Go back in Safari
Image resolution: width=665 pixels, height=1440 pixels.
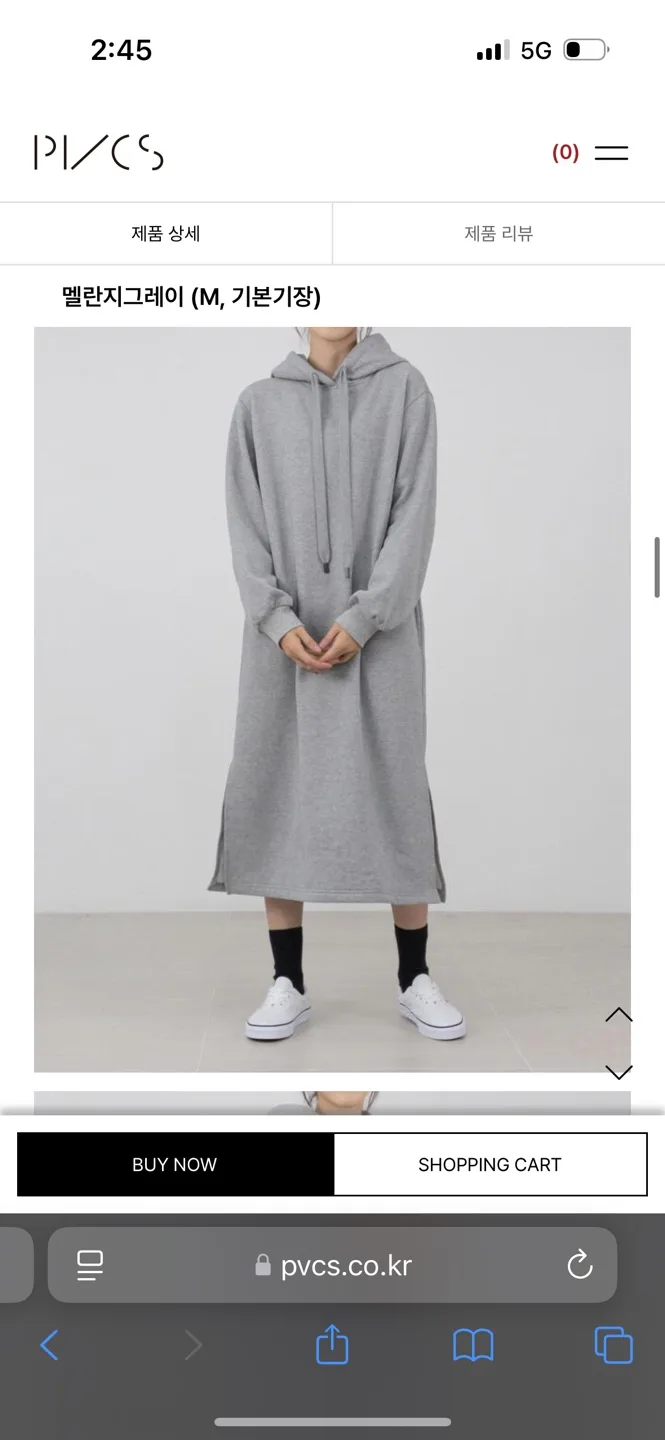pyautogui.click(x=49, y=1345)
